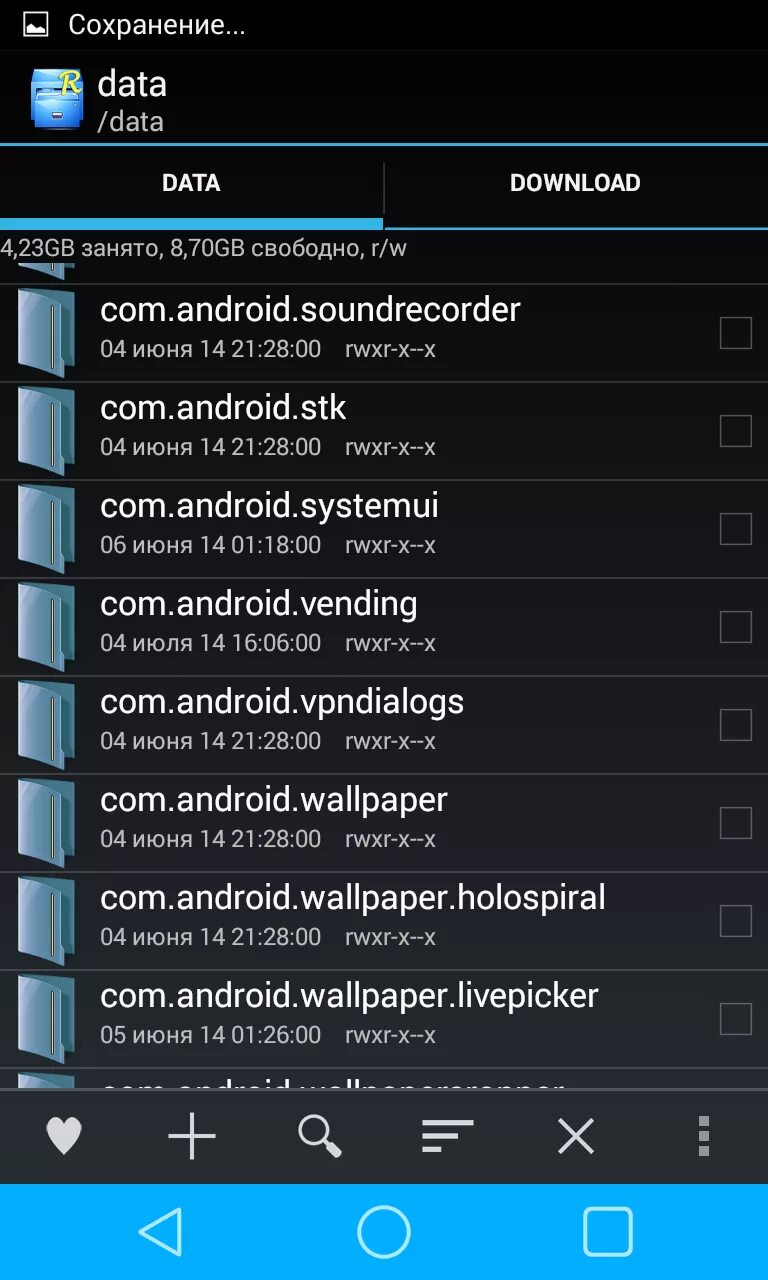Viewport: 768px width, 1280px height.
Task: Open the favorites heart icon
Action: [x=64, y=1136]
